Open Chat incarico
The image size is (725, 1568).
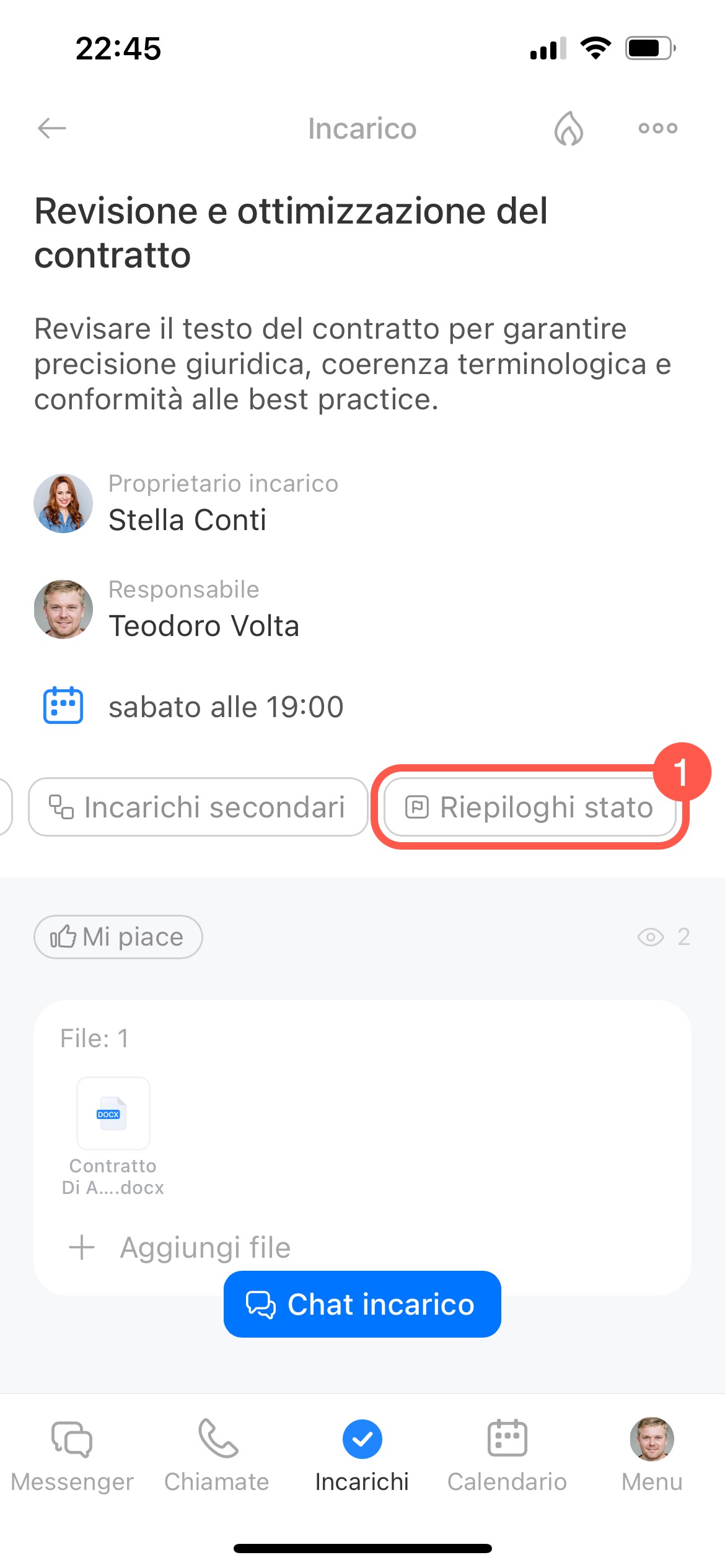(362, 1304)
